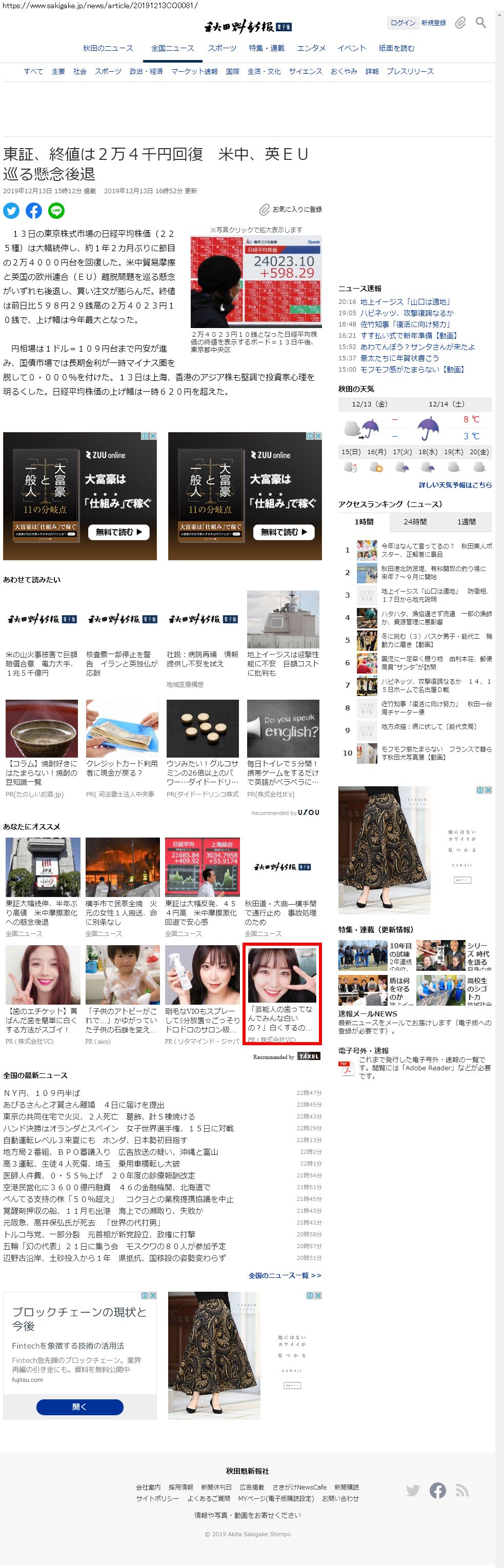Image resolution: width=504 pixels, height=1568 pixels.
Task: Open 詳しい天気予報はこちら link
Action: (x=455, y=485)
